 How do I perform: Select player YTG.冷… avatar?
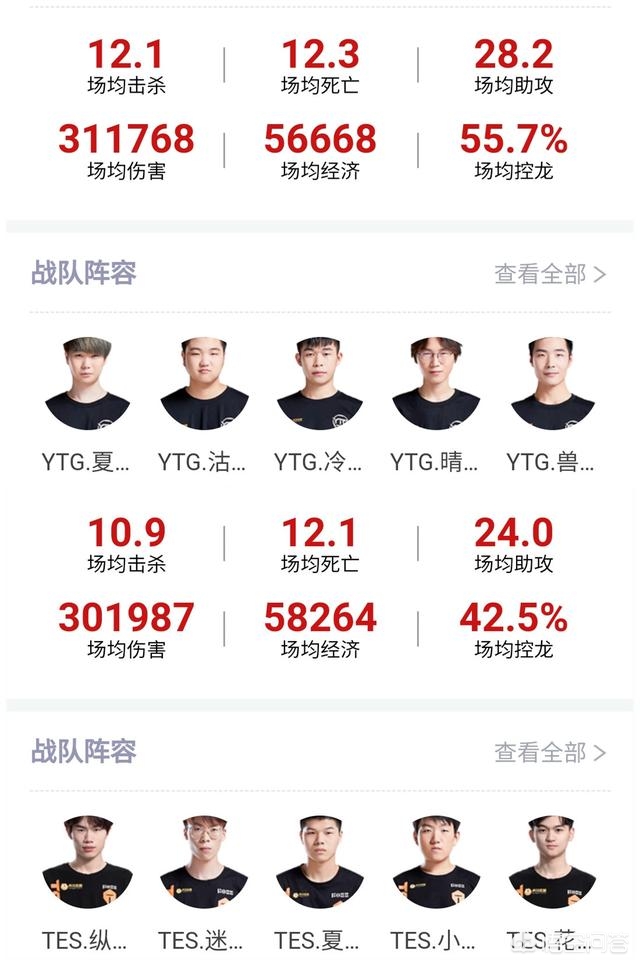coord(320,384)
